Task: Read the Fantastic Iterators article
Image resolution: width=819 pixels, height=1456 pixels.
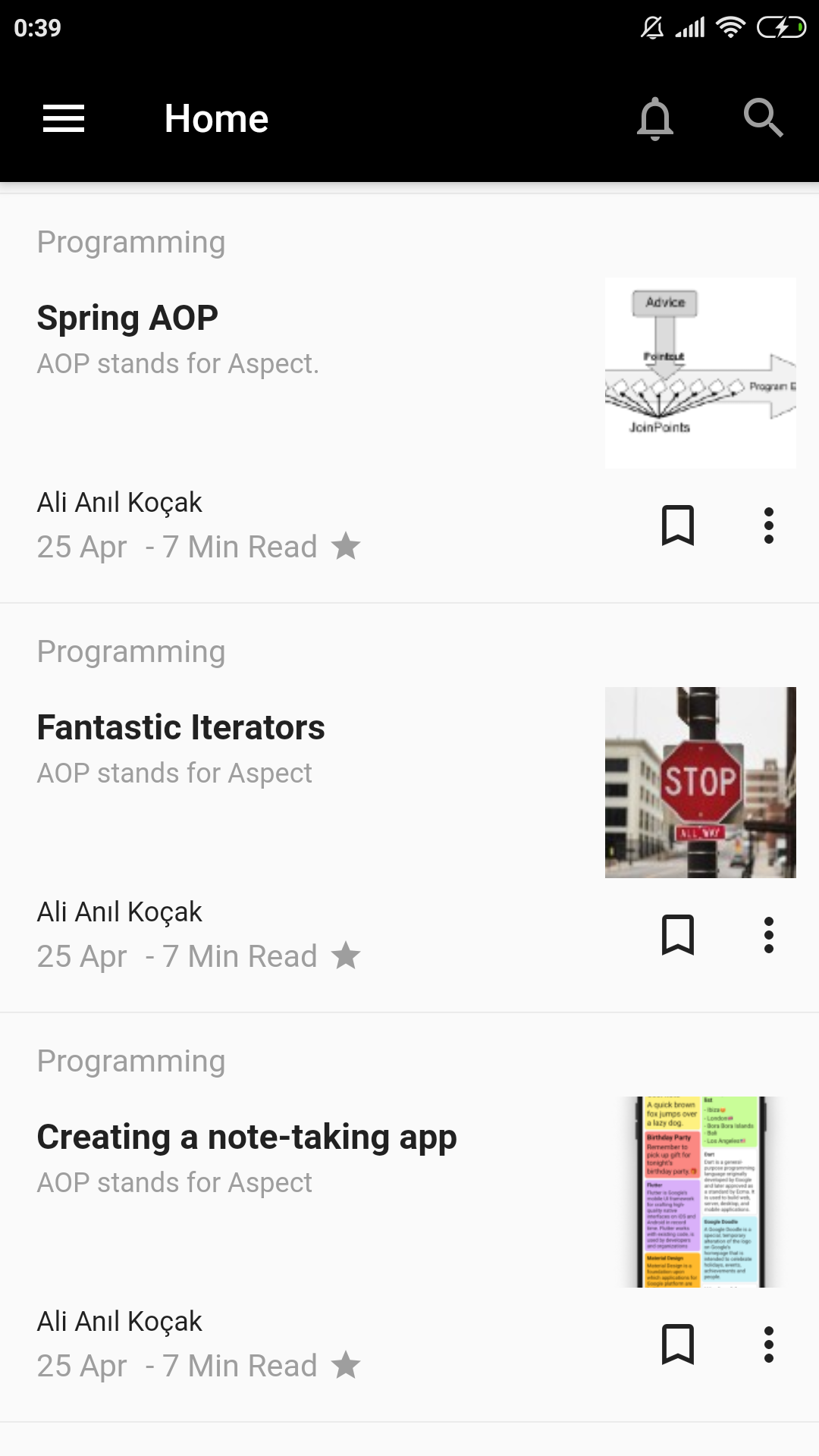Action: click(180, 727)
